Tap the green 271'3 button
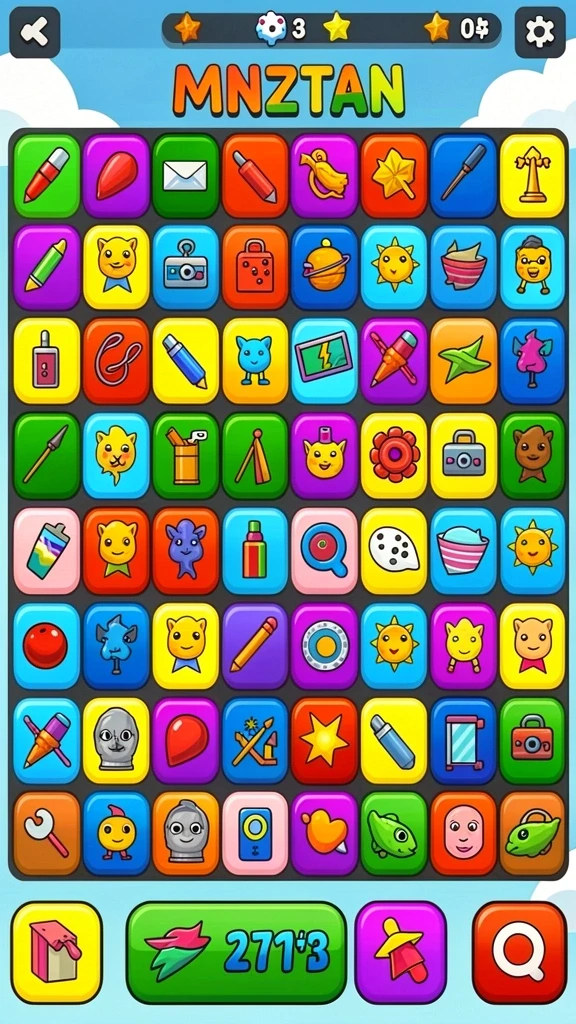576x1024 pixels. point(236,953)
